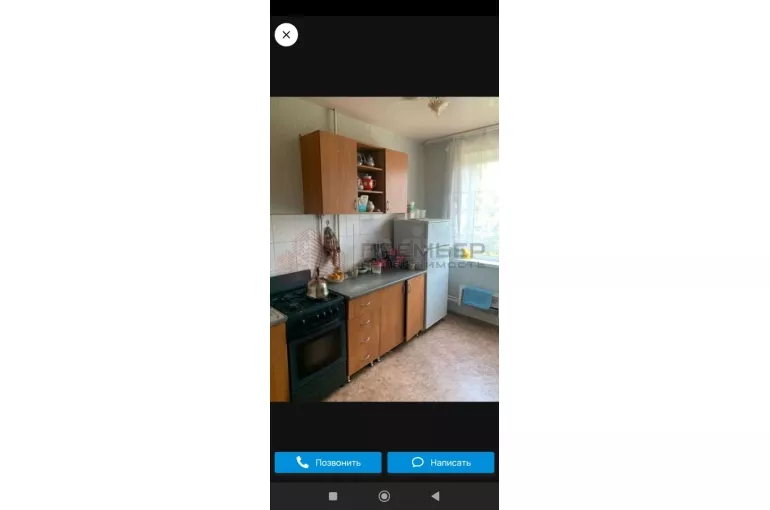This screenshot has width=770, height=510.
Task: Tap the Написать message button
Action: 441,463
